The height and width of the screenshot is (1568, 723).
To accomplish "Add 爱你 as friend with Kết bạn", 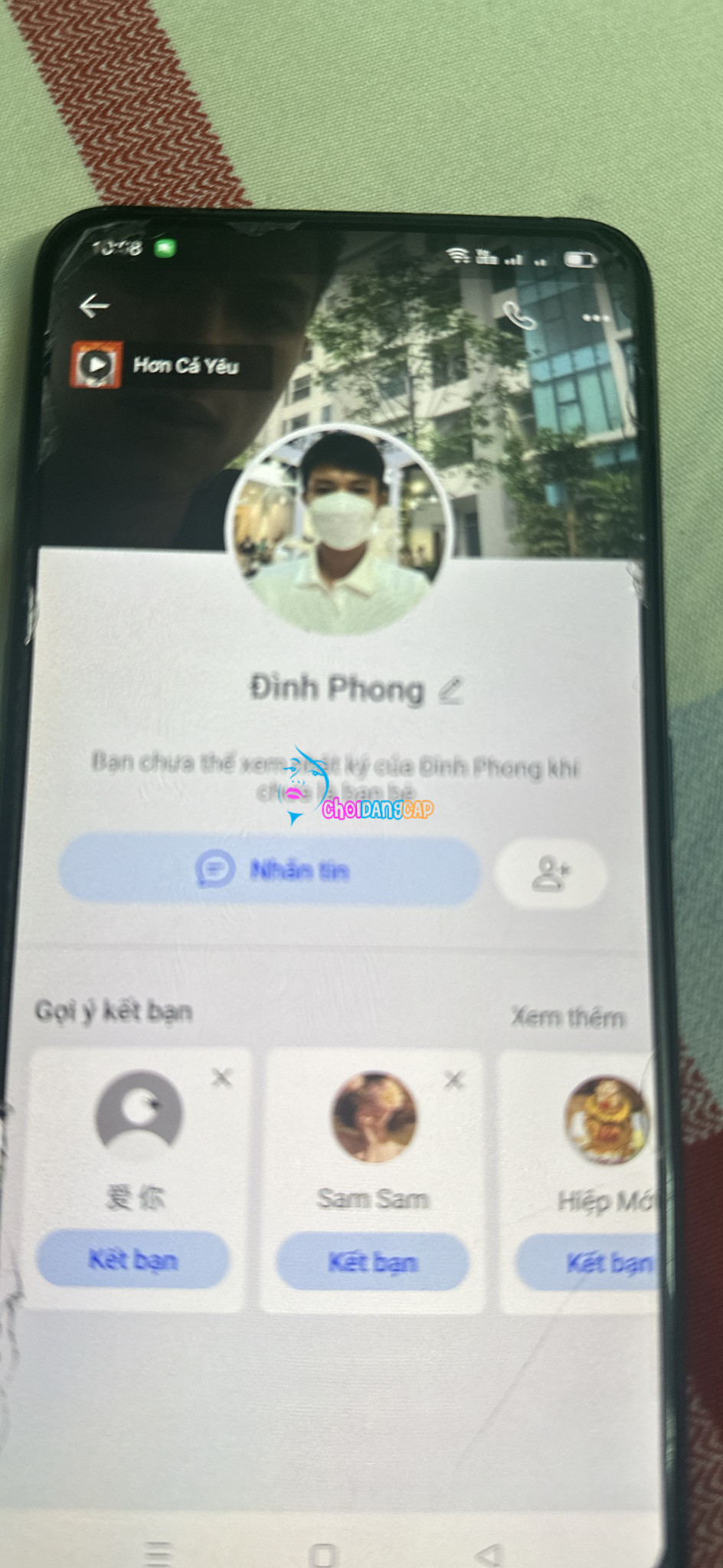I will (133, 1259).
